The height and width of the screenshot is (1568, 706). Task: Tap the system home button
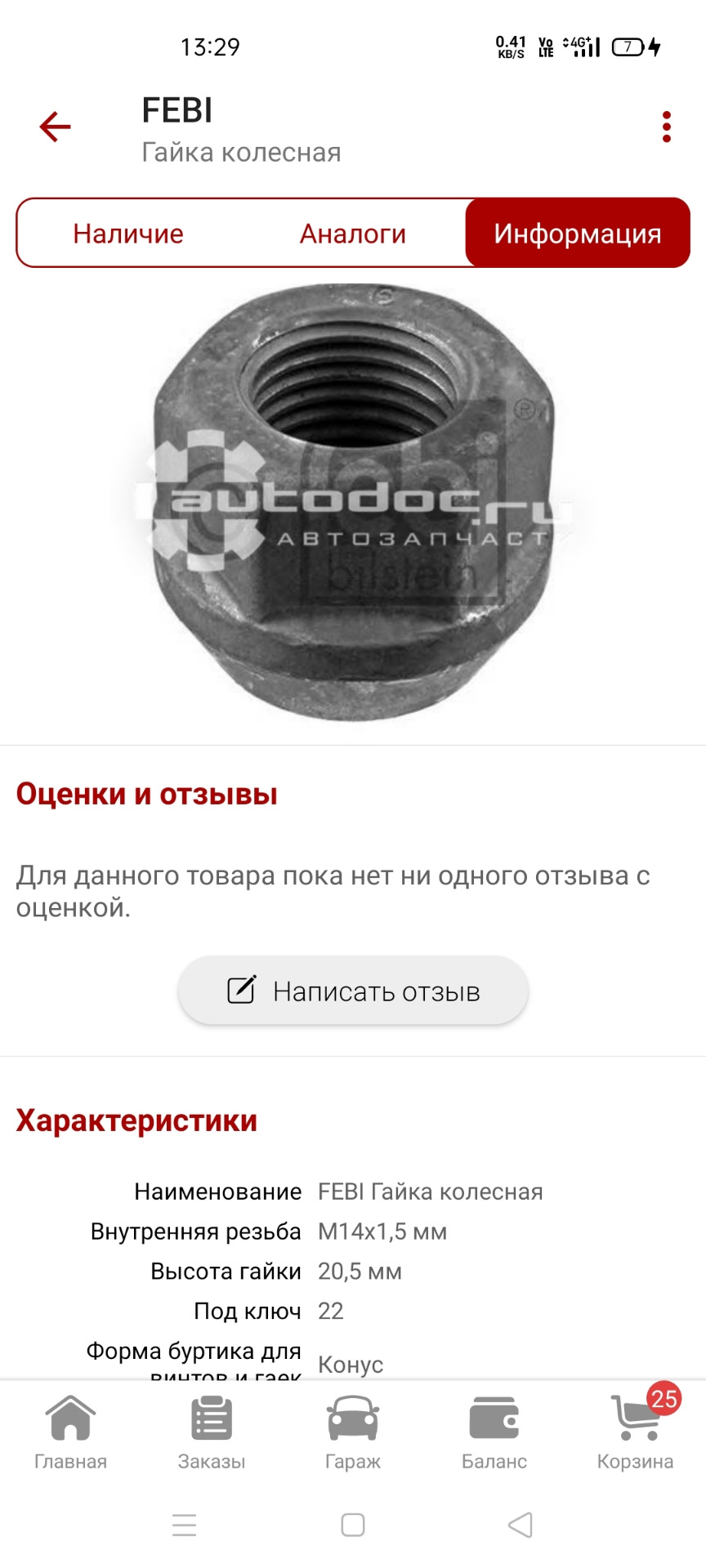coord(353,1525)
